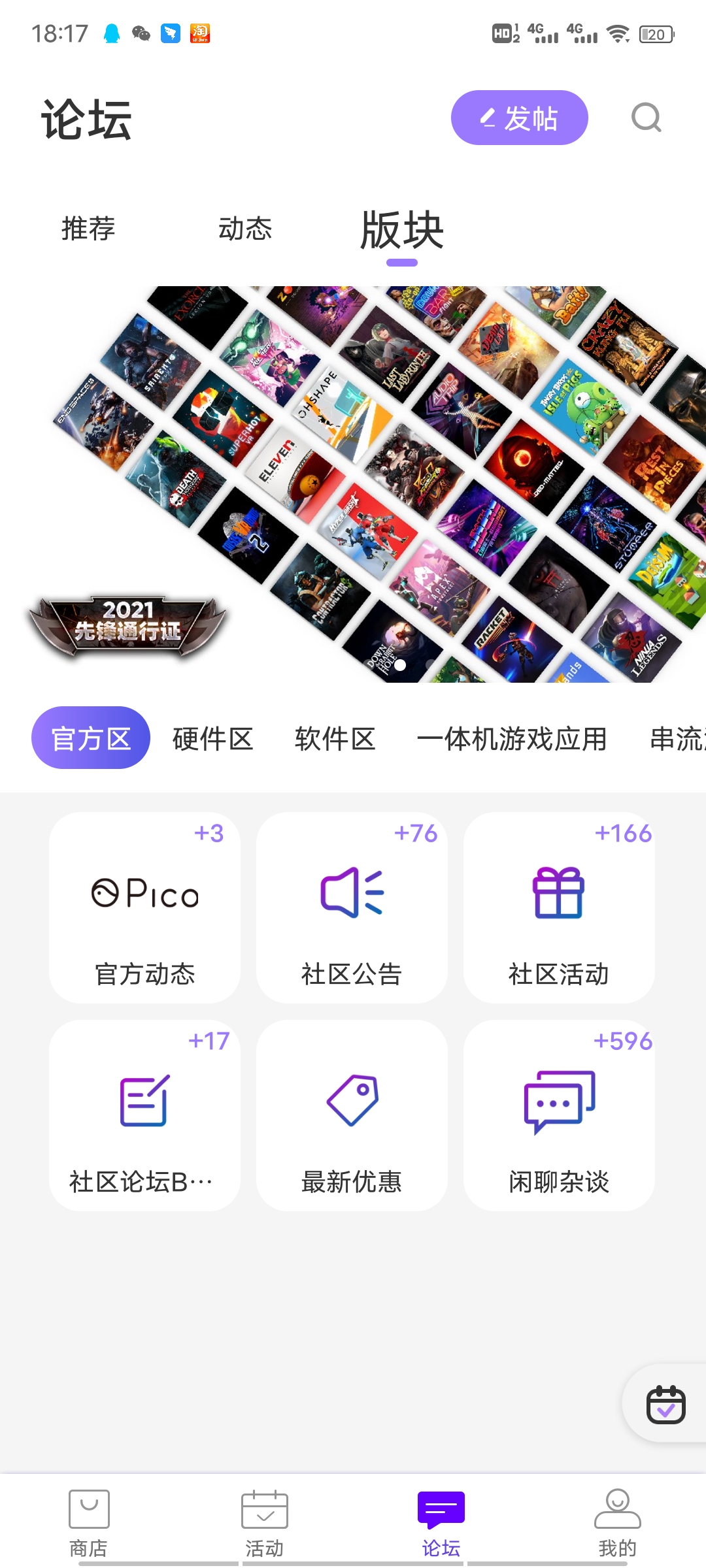Tap the 发帖 post button
706x1568 pixels.
click(x=519, y=118)
